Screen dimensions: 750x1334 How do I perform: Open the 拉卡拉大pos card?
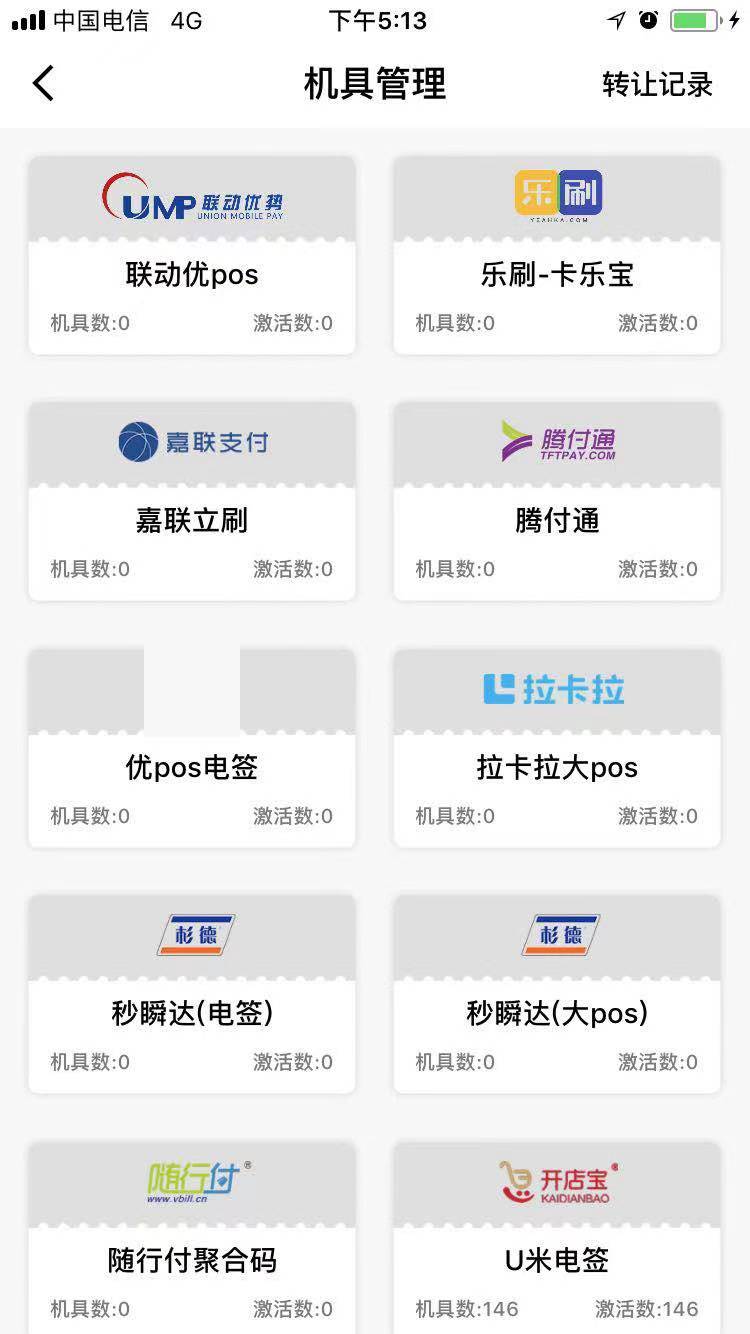coord(557,748)
